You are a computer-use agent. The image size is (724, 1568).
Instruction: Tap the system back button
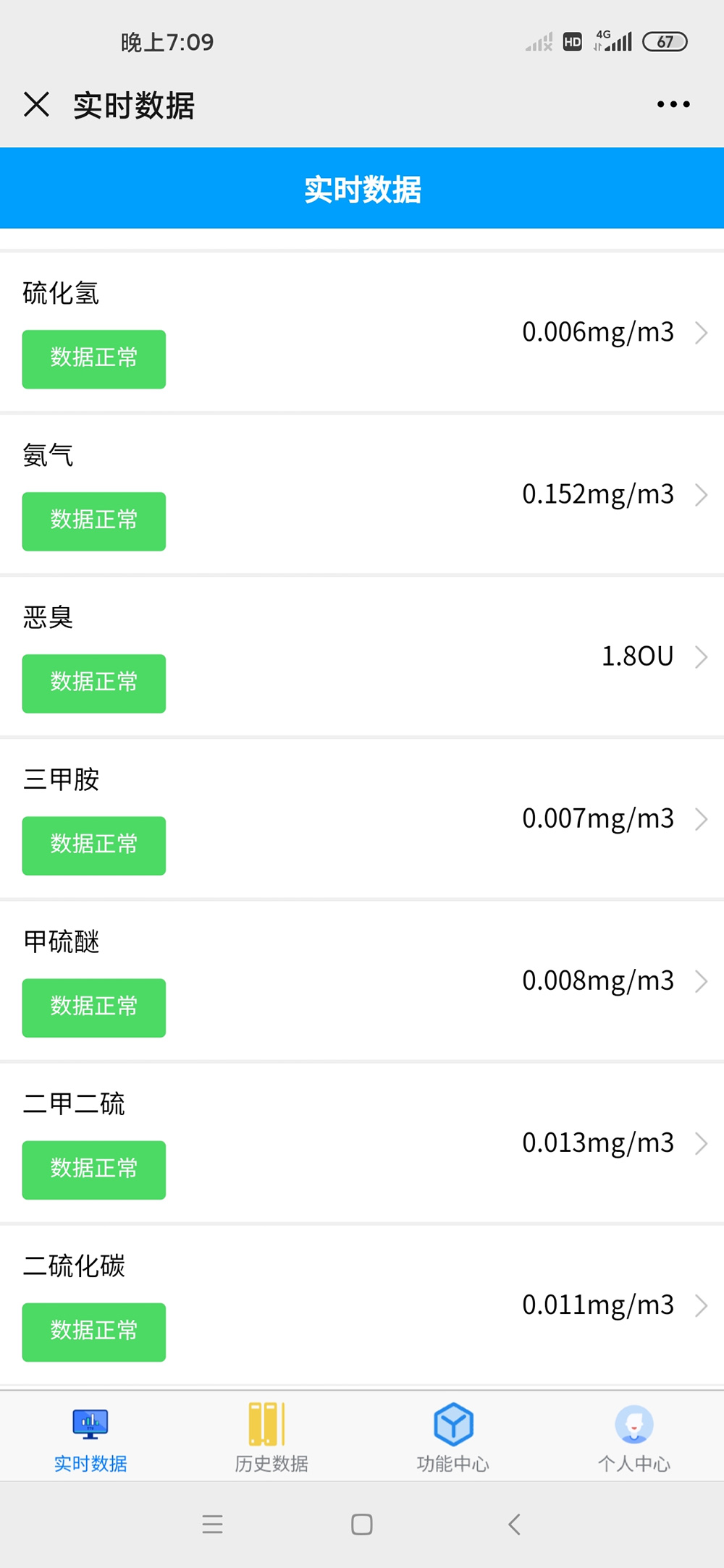point(514,1525)
